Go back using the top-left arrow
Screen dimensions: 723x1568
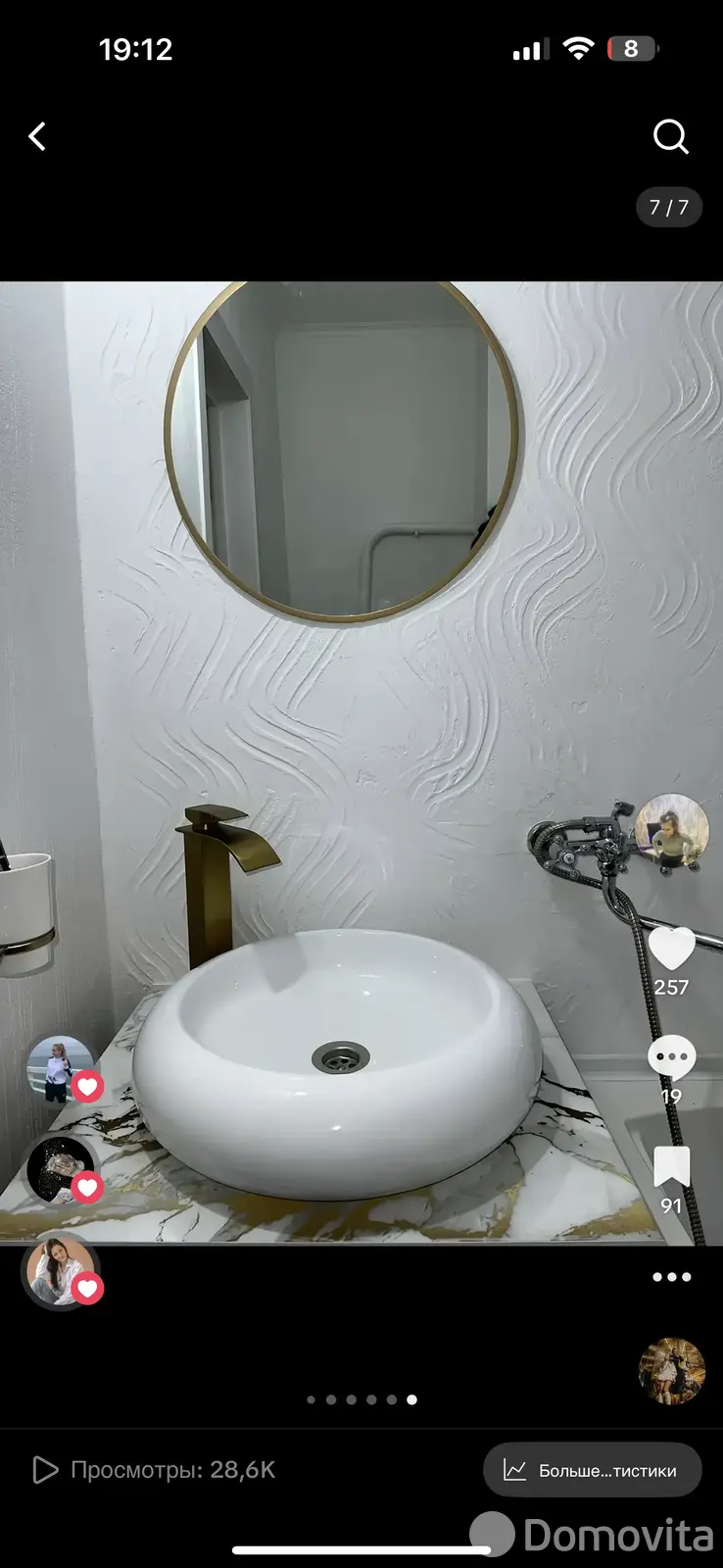38,136
